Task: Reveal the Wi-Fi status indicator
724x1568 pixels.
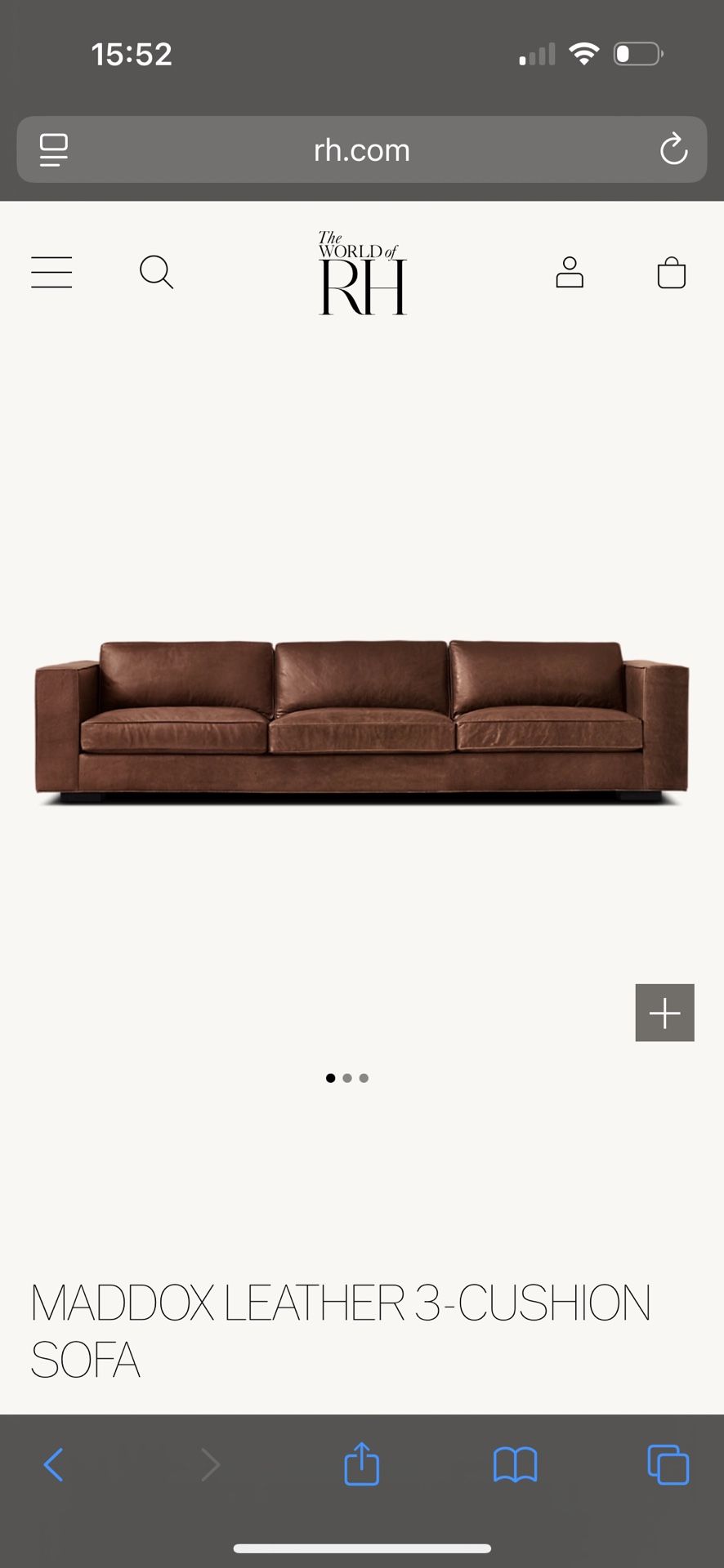Action: 584,52
